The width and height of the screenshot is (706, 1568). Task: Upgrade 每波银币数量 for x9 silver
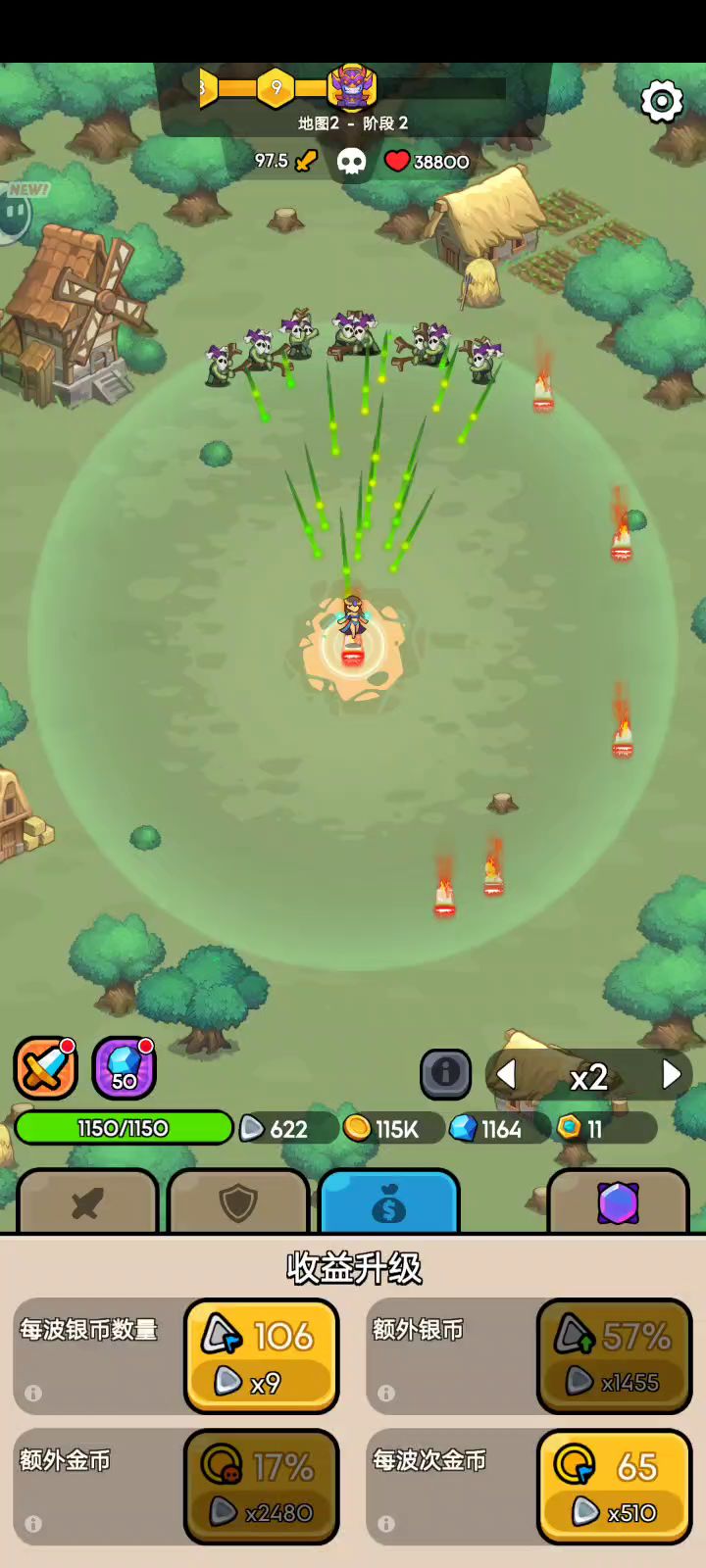click(x=262, y=1357)
